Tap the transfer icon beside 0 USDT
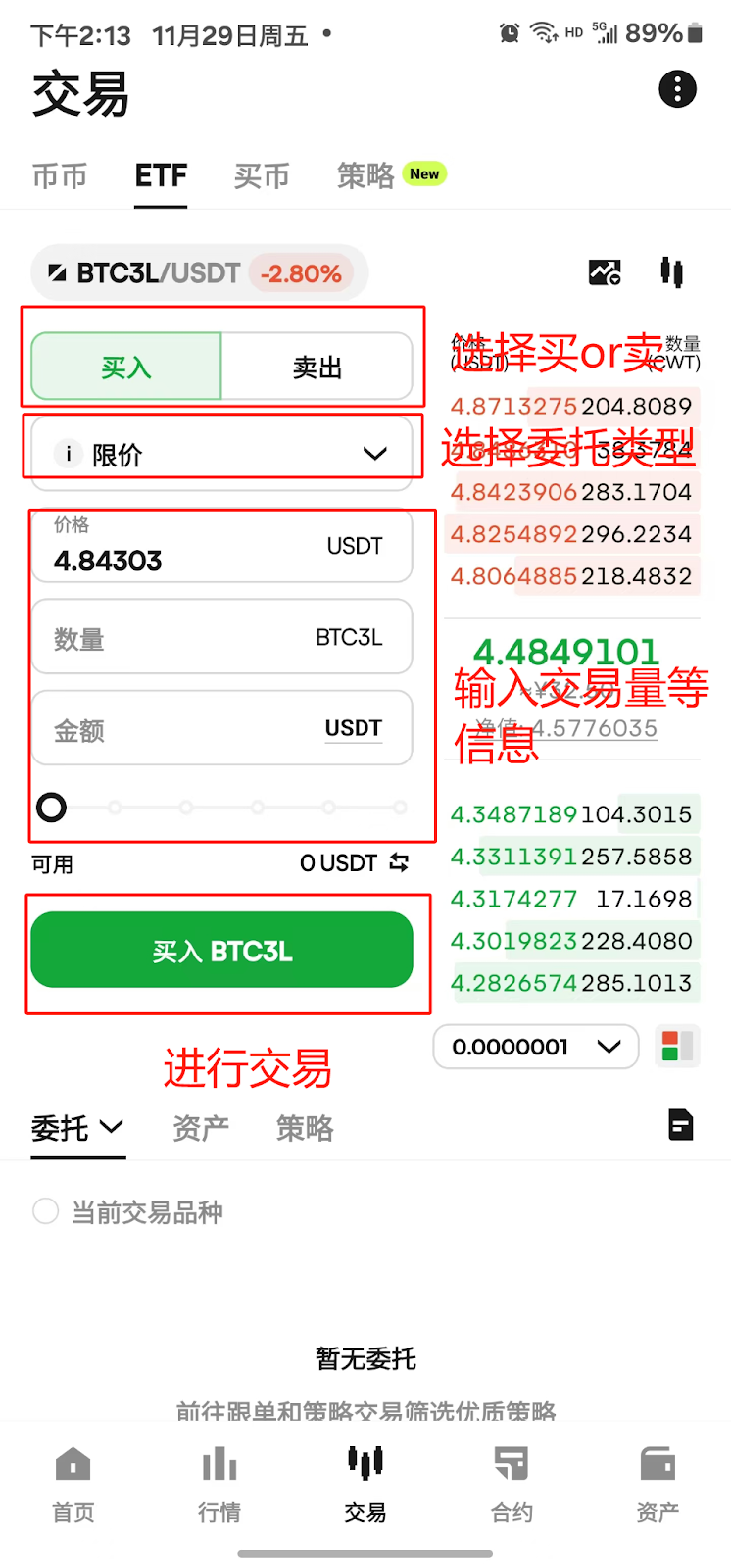The image size is (731, 1568). click(399, 862)
